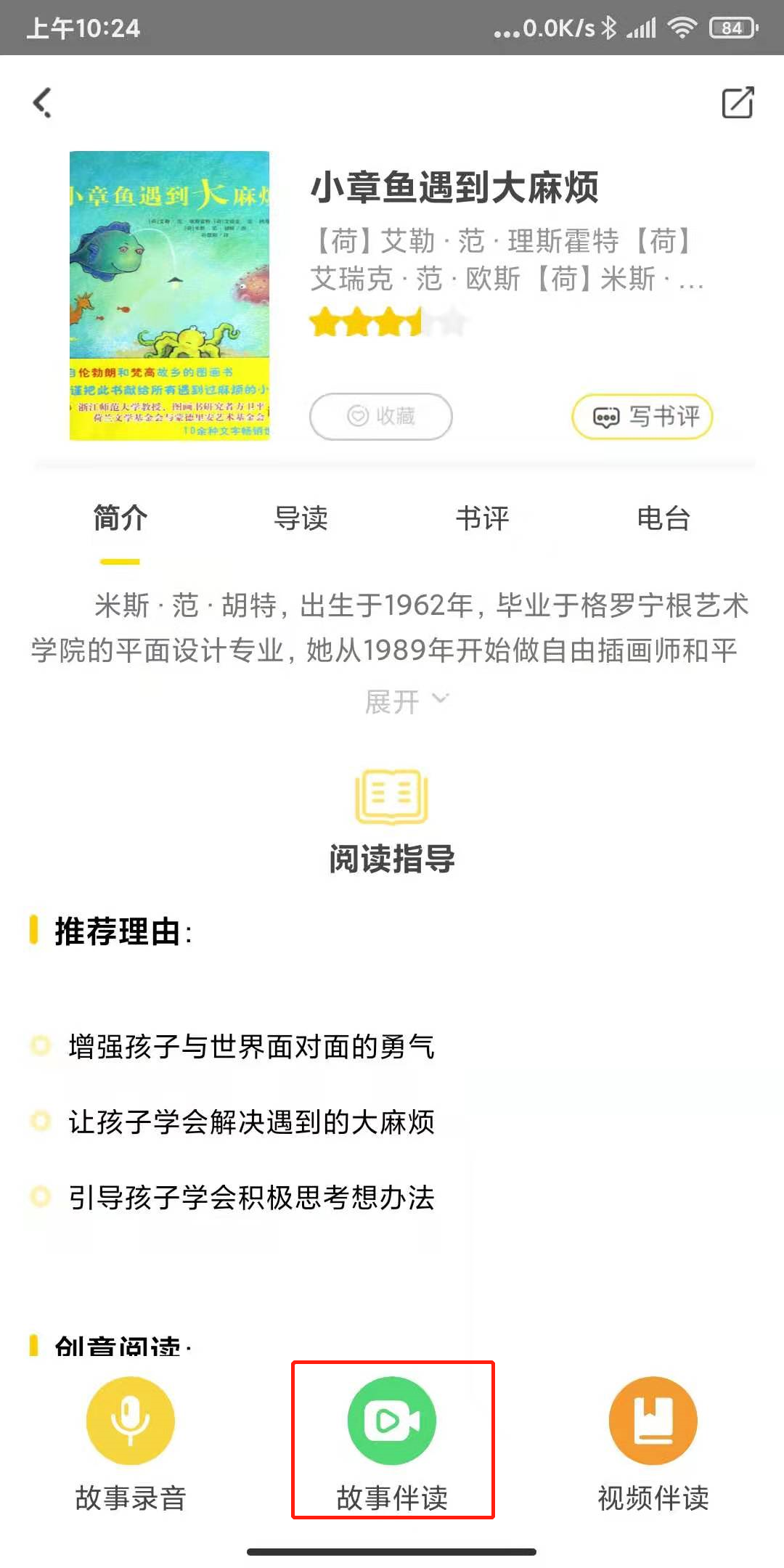
Task: Switch to the 导读 tab
Action: click(x=301, y=518)
